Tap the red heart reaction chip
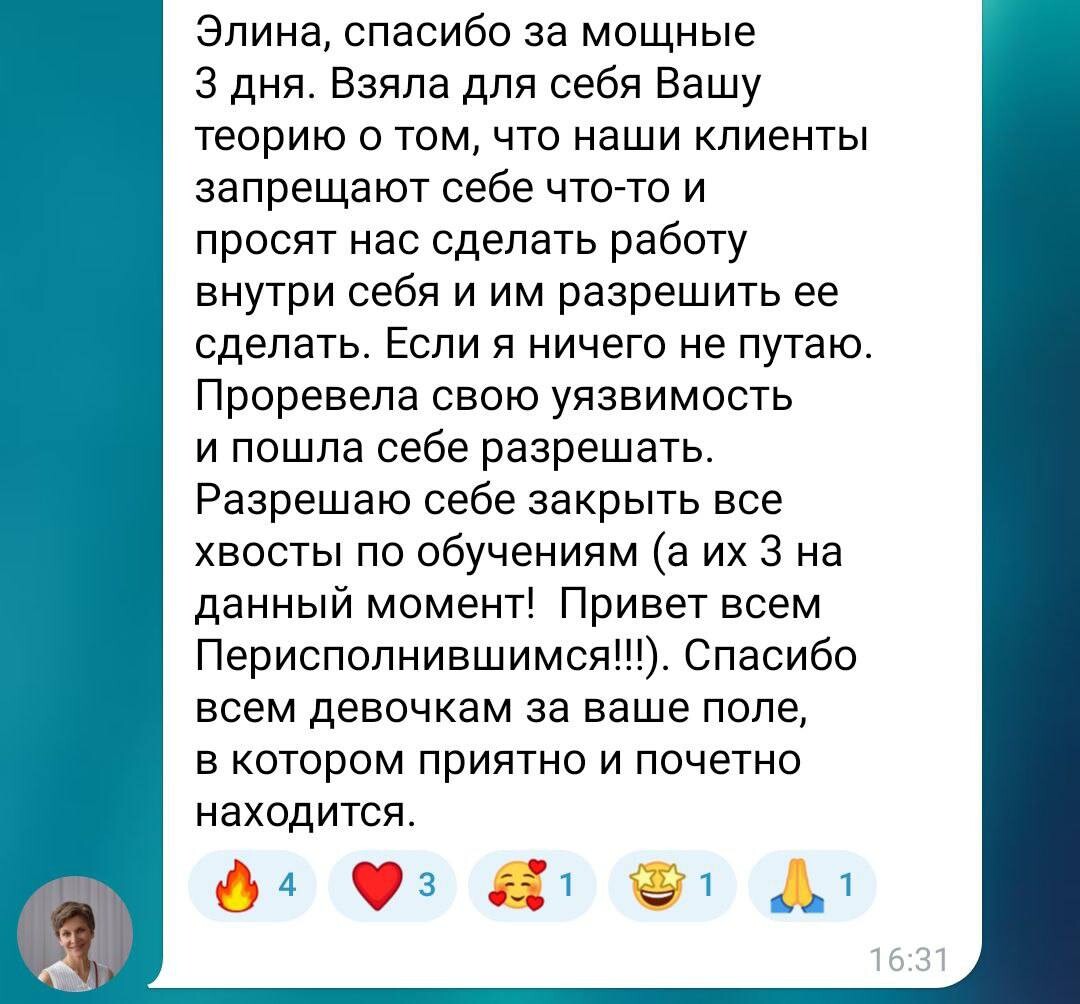1080x1004 pixels. click(393, 886)
